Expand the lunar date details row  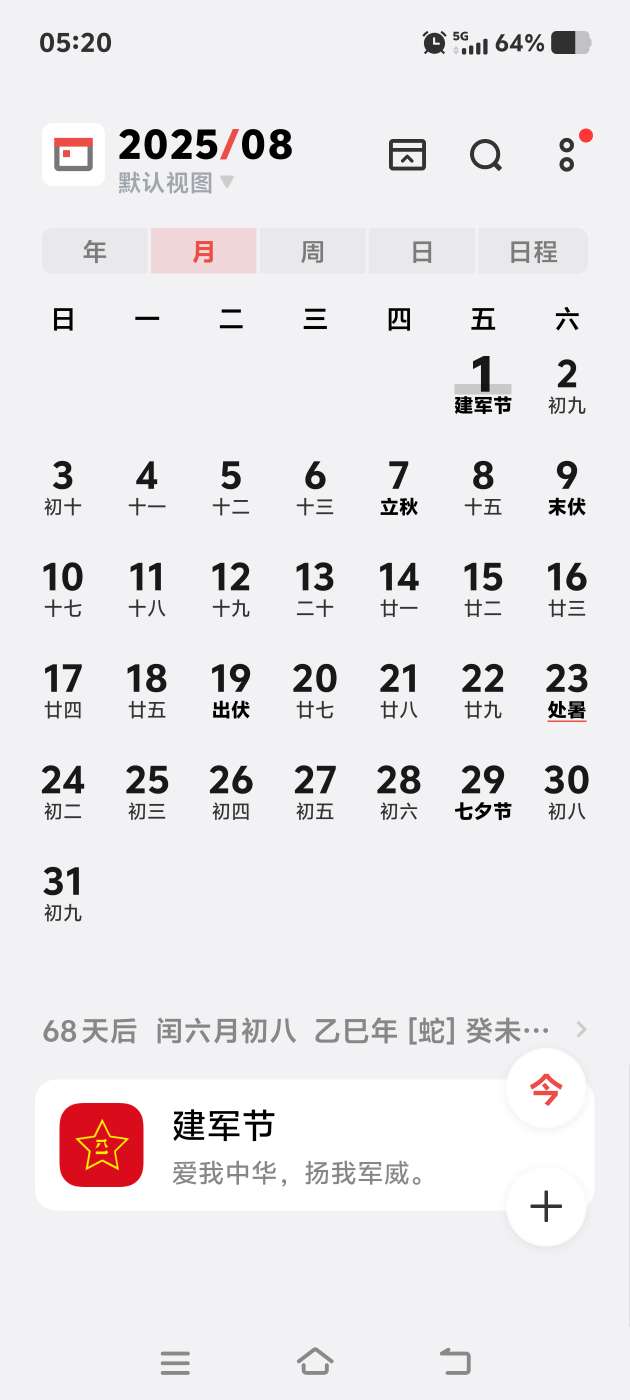[x=315, y=1031]
